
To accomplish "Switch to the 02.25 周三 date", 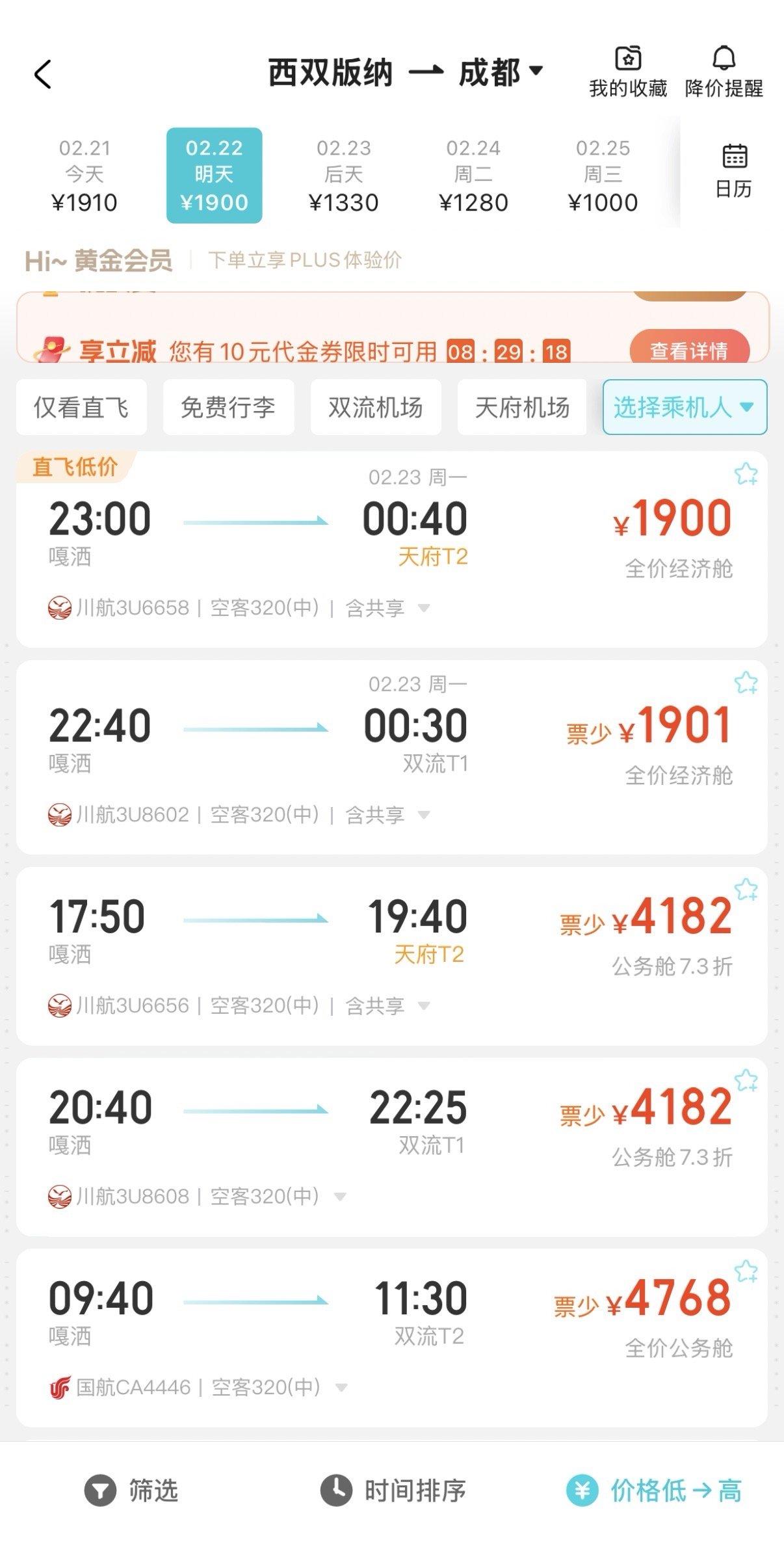I will [x=603, y=176].
